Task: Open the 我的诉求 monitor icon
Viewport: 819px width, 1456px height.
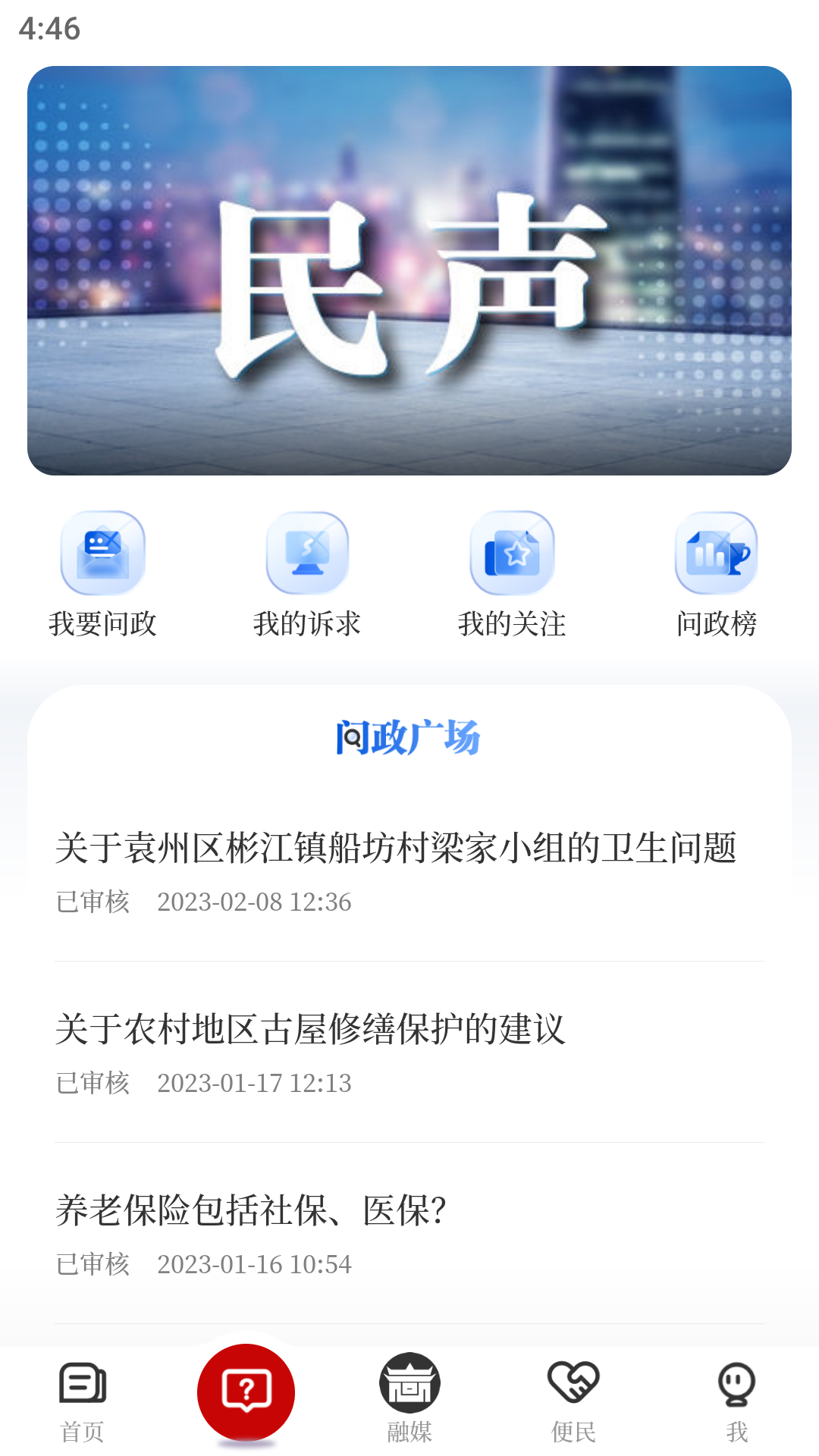Action: (x=307, y=554)
